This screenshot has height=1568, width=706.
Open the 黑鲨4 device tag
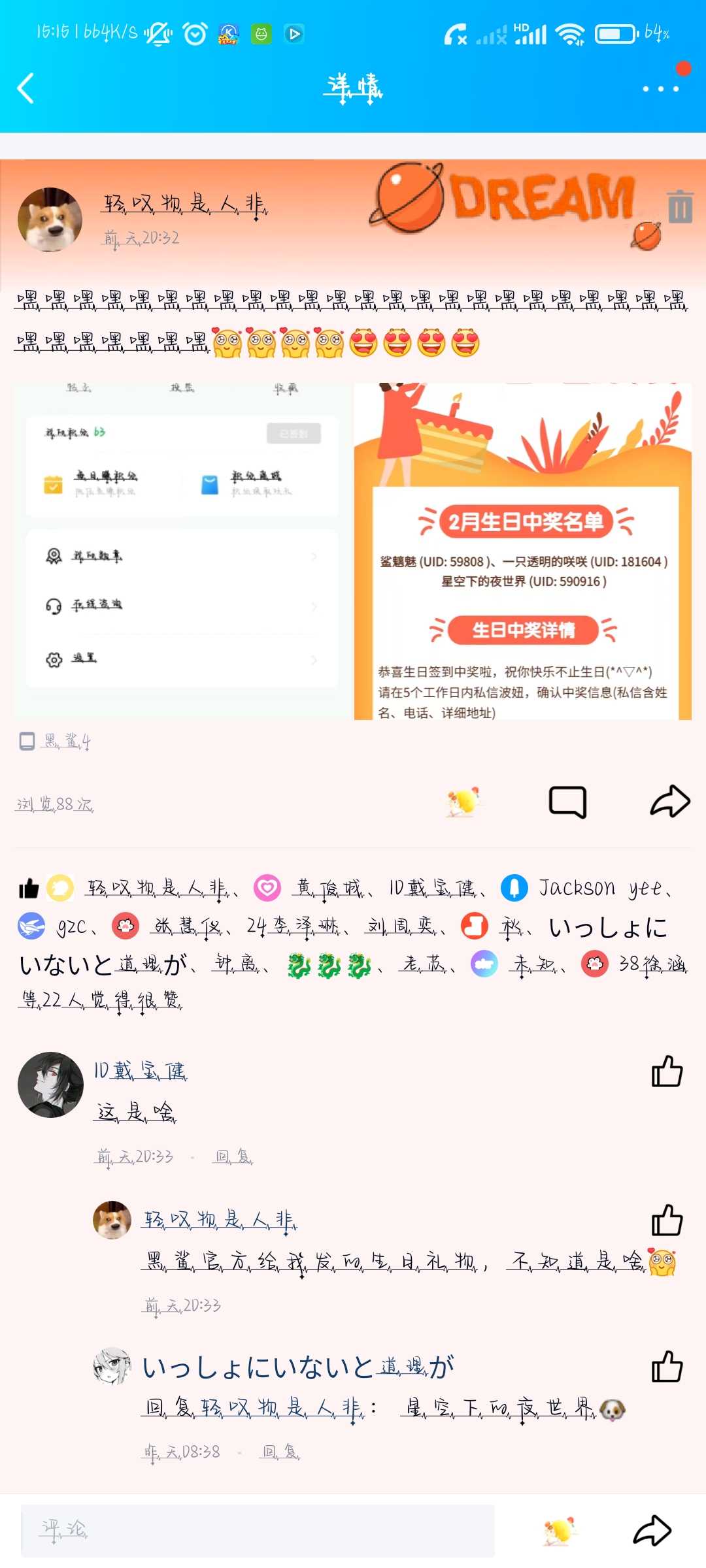55,742
